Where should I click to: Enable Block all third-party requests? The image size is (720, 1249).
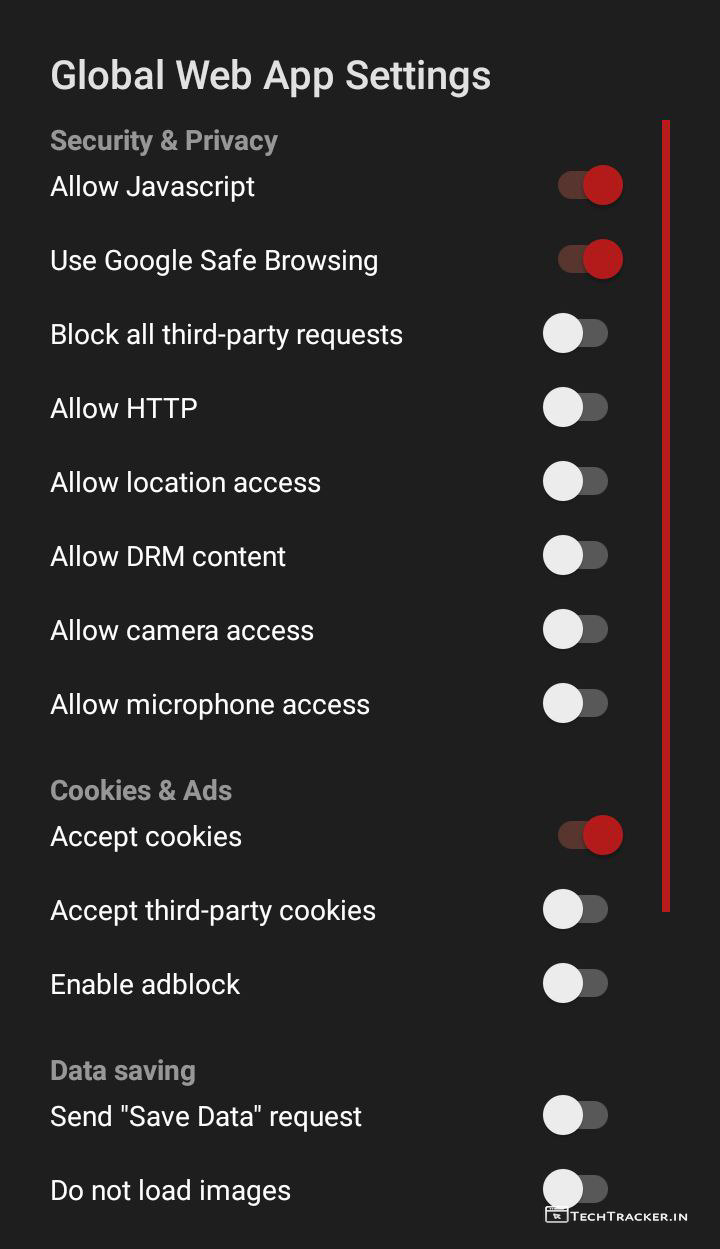click(576, 334)
